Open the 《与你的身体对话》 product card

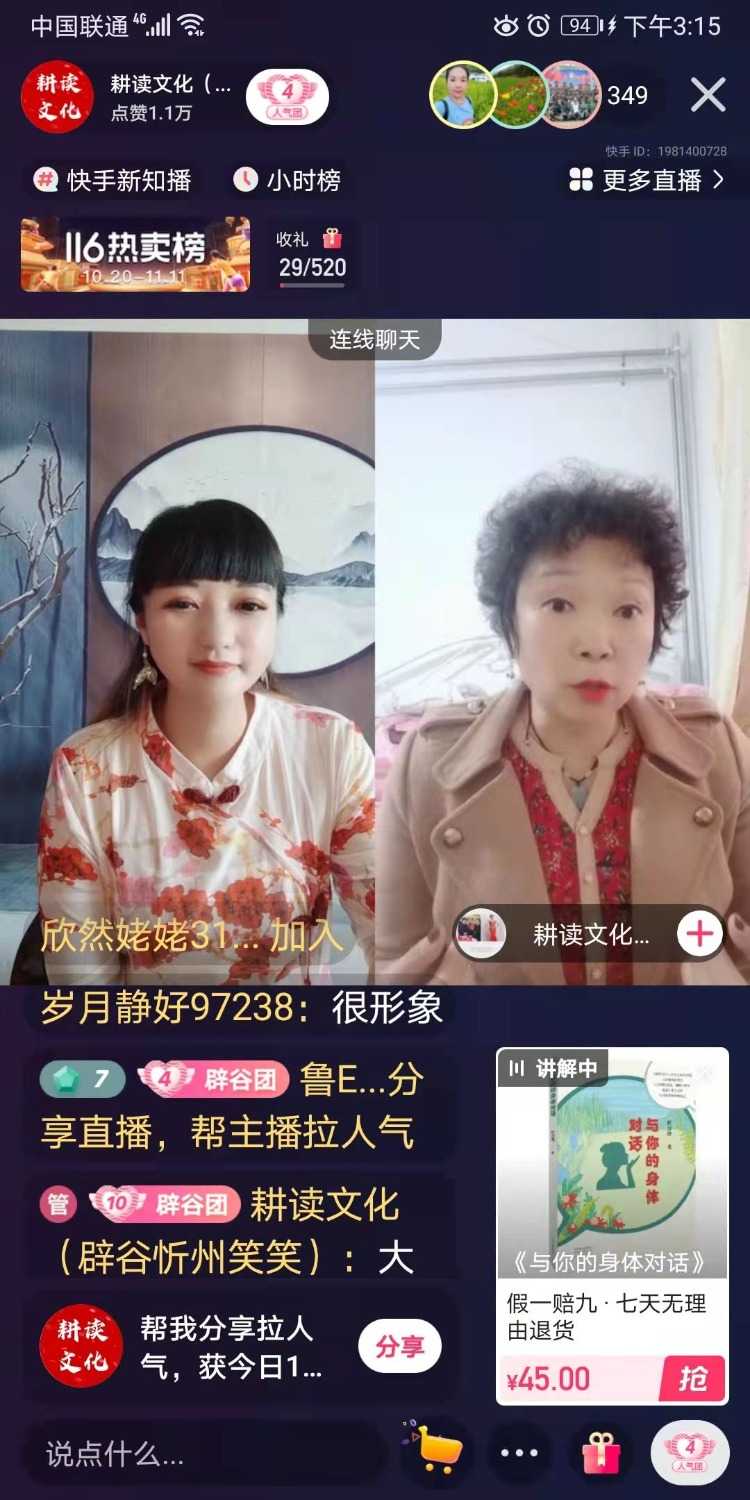point(612,1180)
